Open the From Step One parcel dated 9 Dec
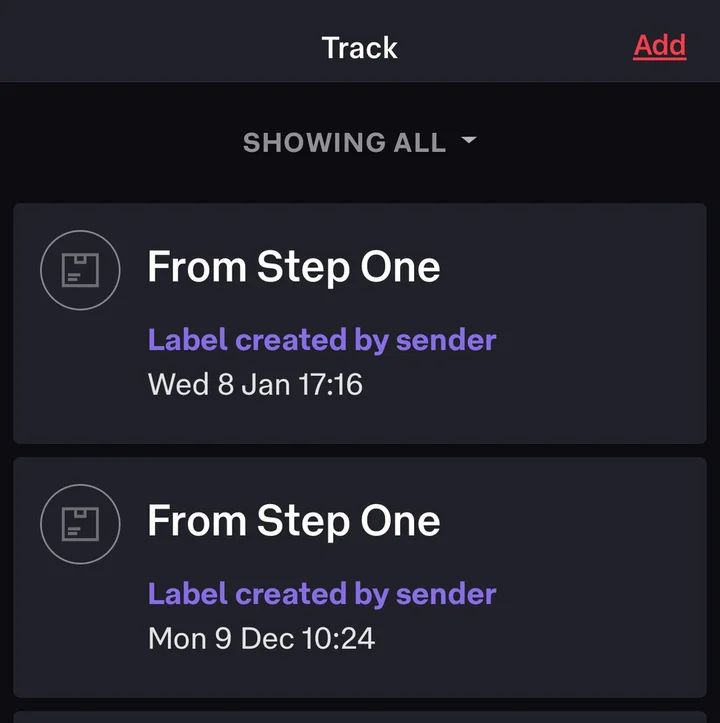The image size is (720, 723). [360, 577]
